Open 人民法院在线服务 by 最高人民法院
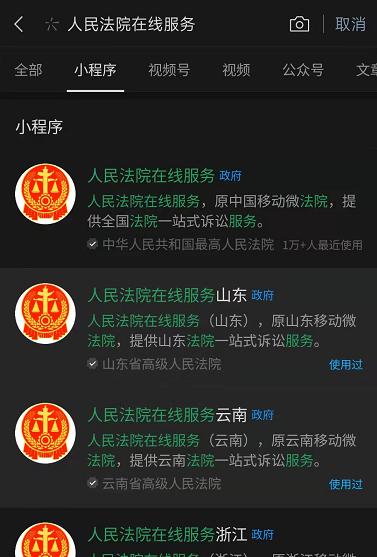The height and width of the screenshot is (557, 377). click(x=188, y=208)
